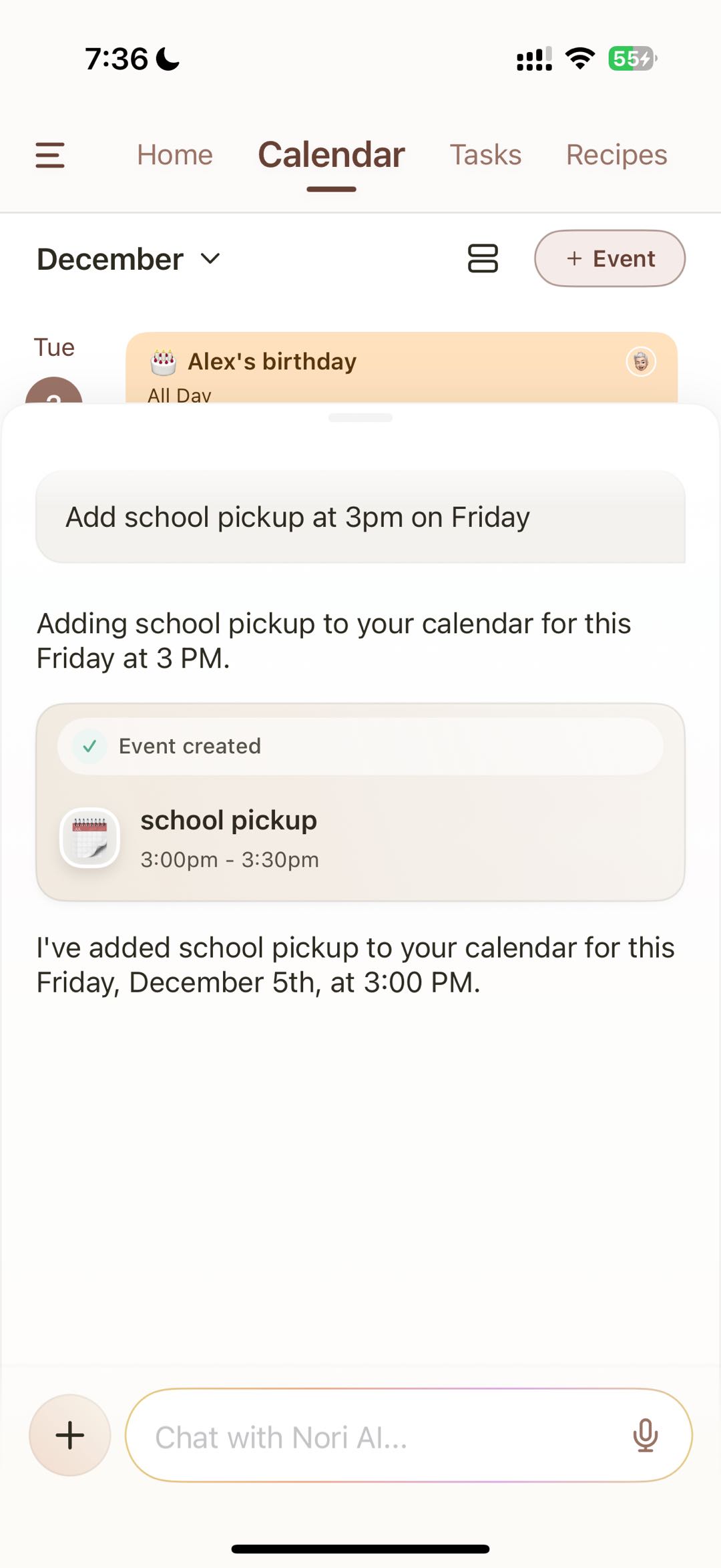
Task: Open the created school pickup event
Action: coord(360,838)
